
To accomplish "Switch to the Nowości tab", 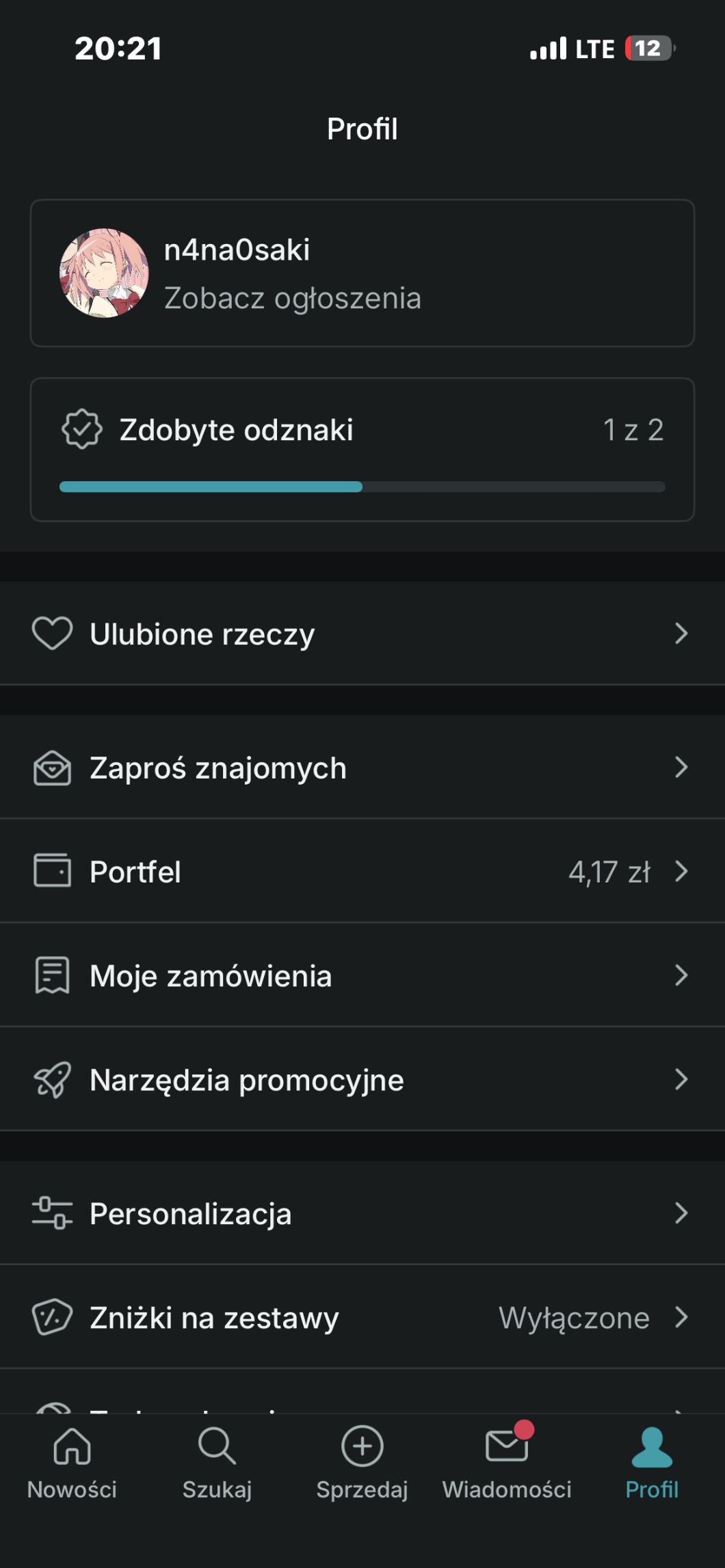I will (x=72, y=1463).
